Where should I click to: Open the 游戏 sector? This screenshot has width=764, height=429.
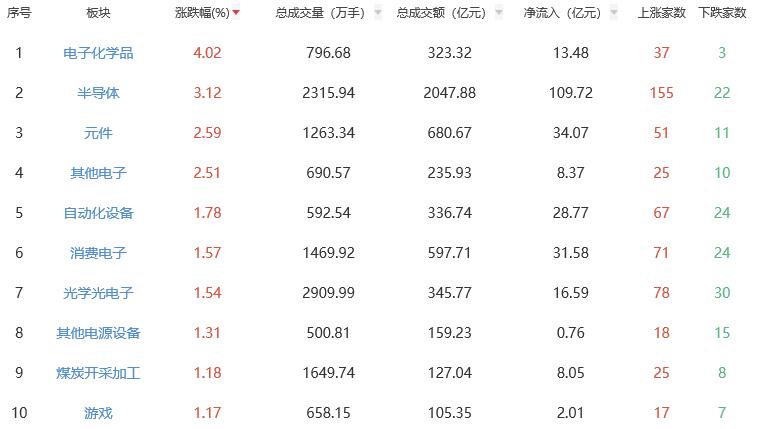pos(98,413)
